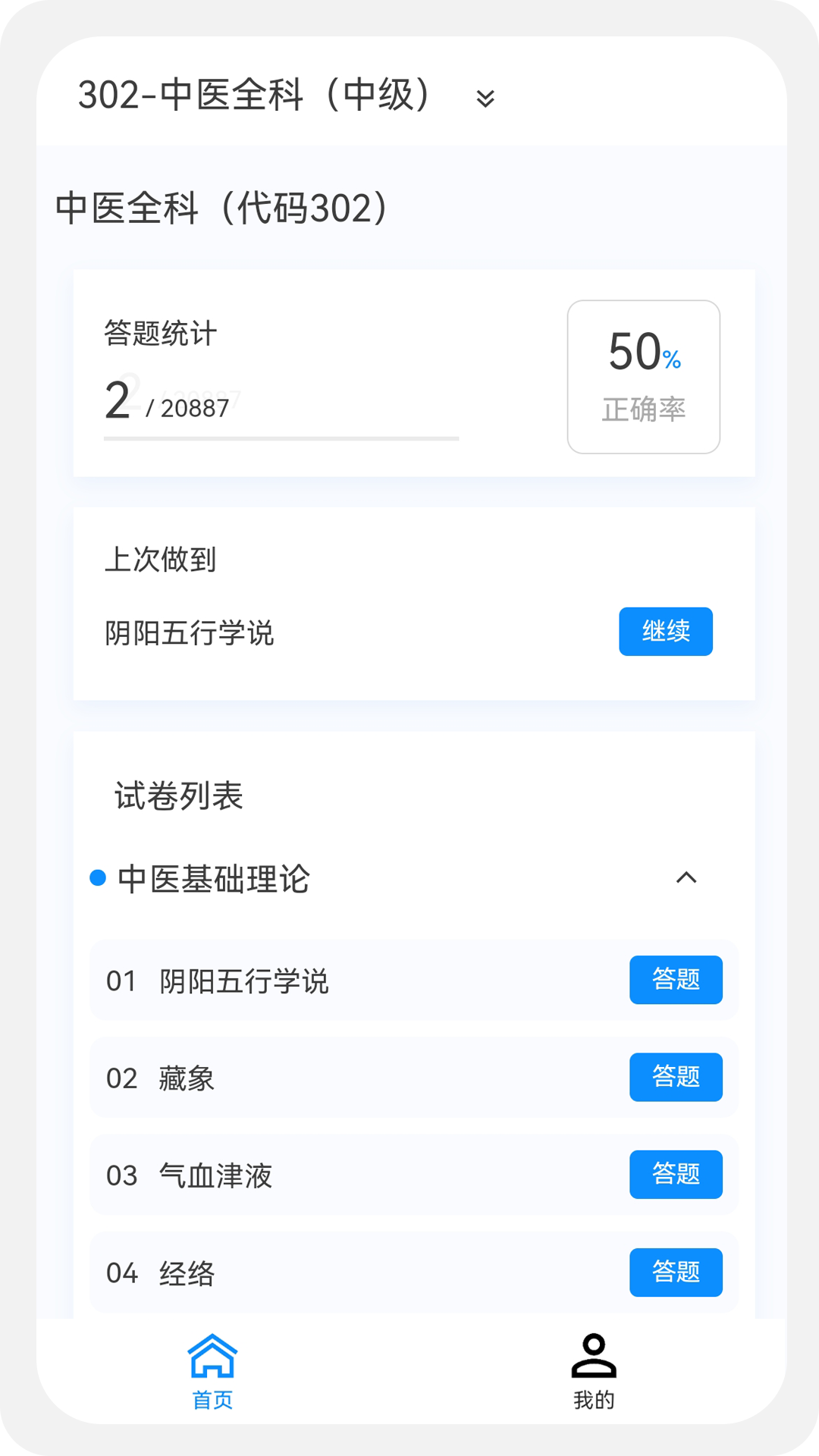Tap 答题 next to 02 藏象
The height and width of the screenshot is (1456, 819).
click(x=676, y=1078)
